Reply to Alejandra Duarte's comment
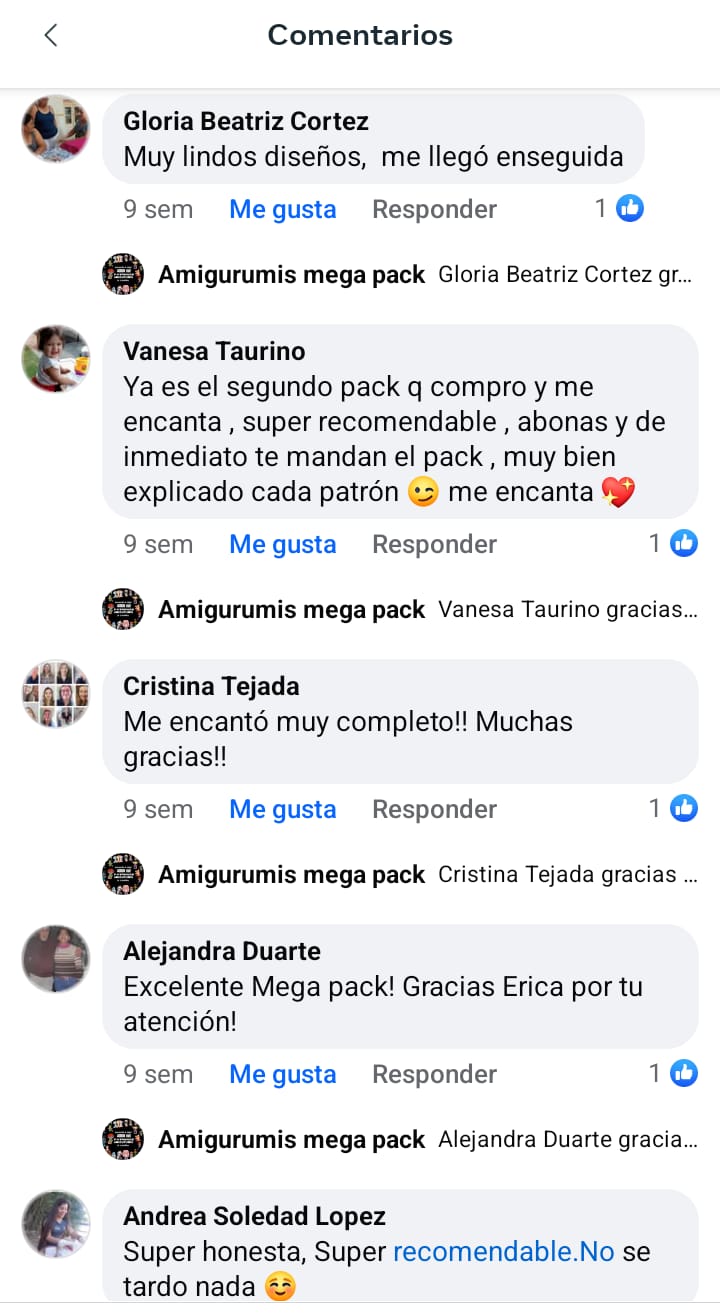The height and width of the screenshot is (1313, 720). point(434,1074)
